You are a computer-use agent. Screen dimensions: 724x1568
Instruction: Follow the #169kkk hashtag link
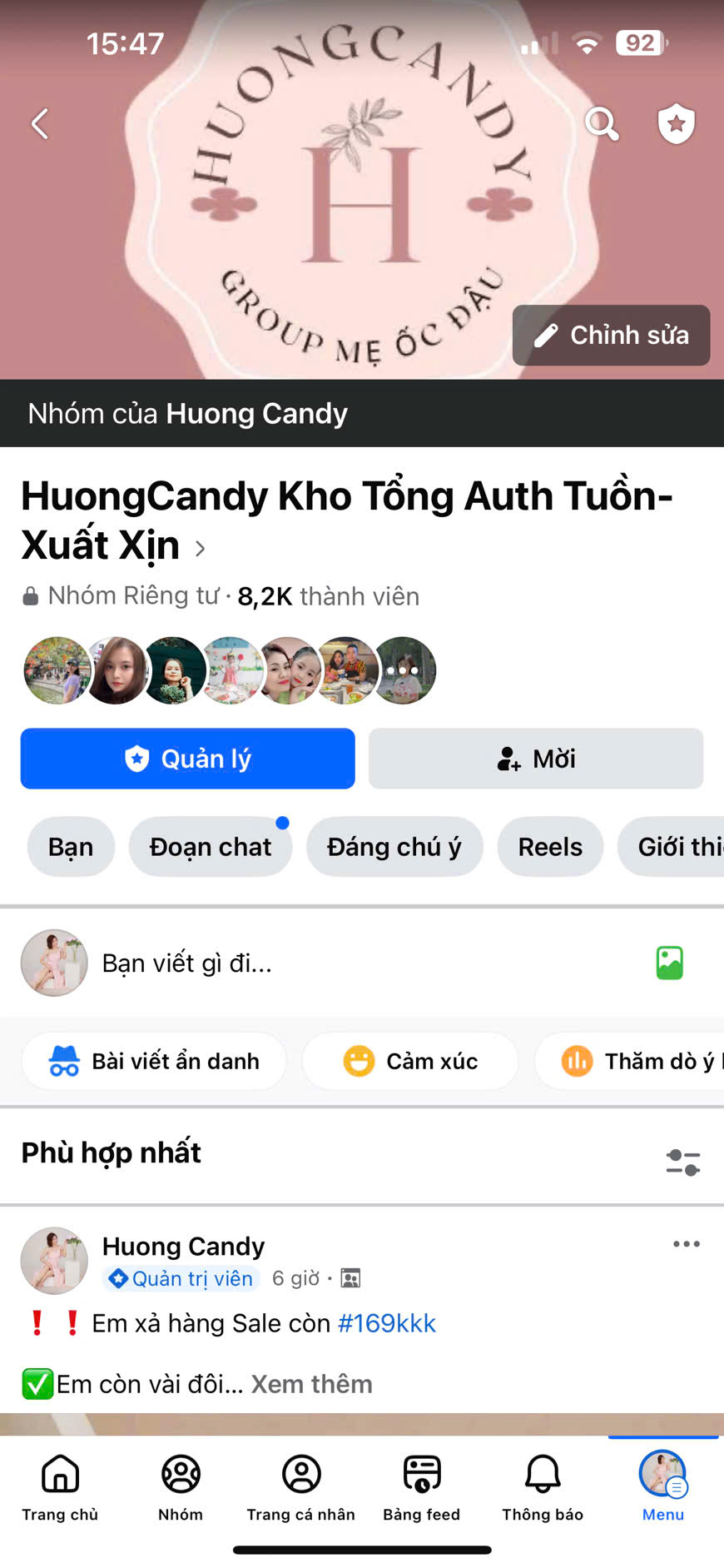click(387, 1323)
